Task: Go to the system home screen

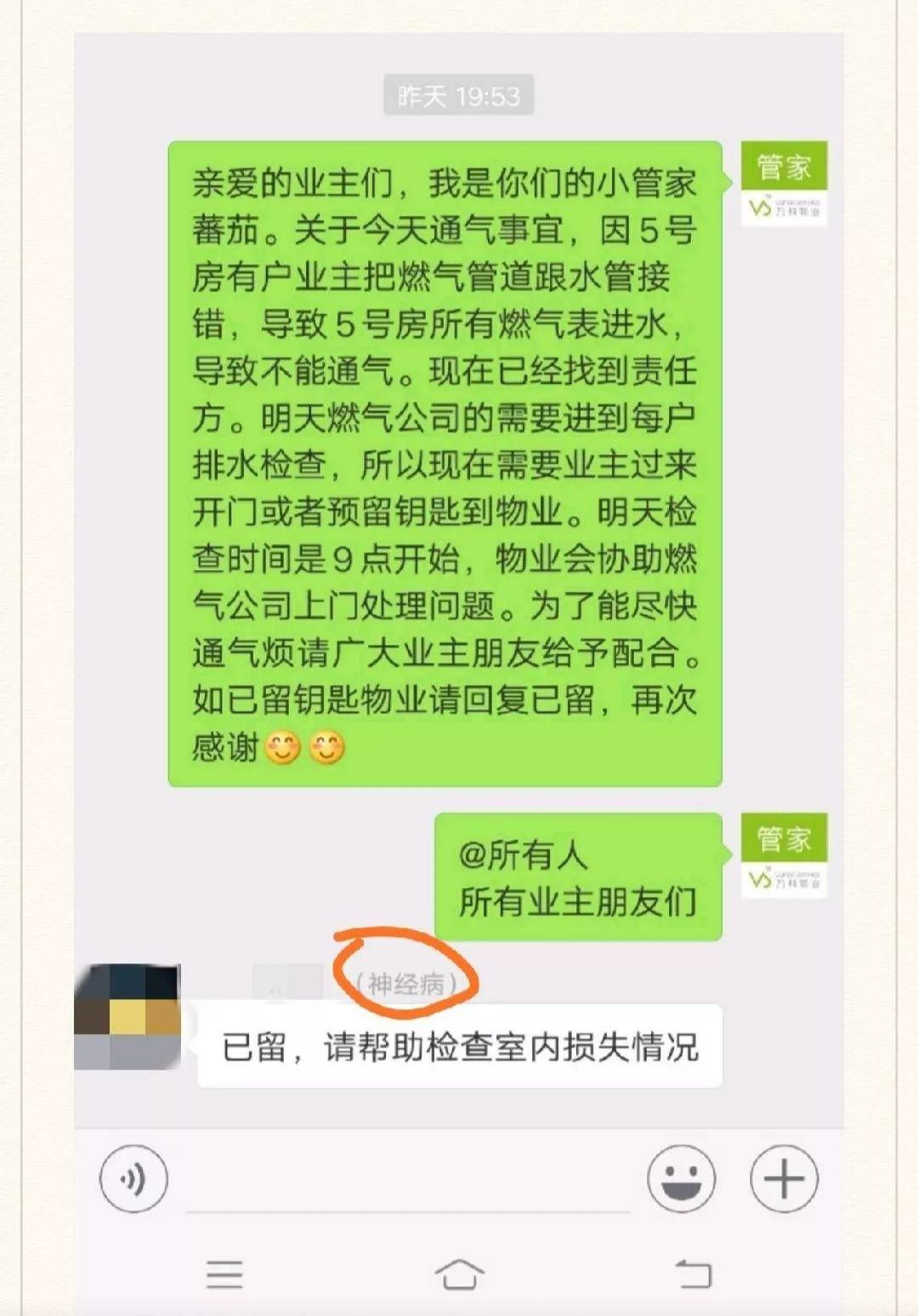Action: pos(459,1274)
